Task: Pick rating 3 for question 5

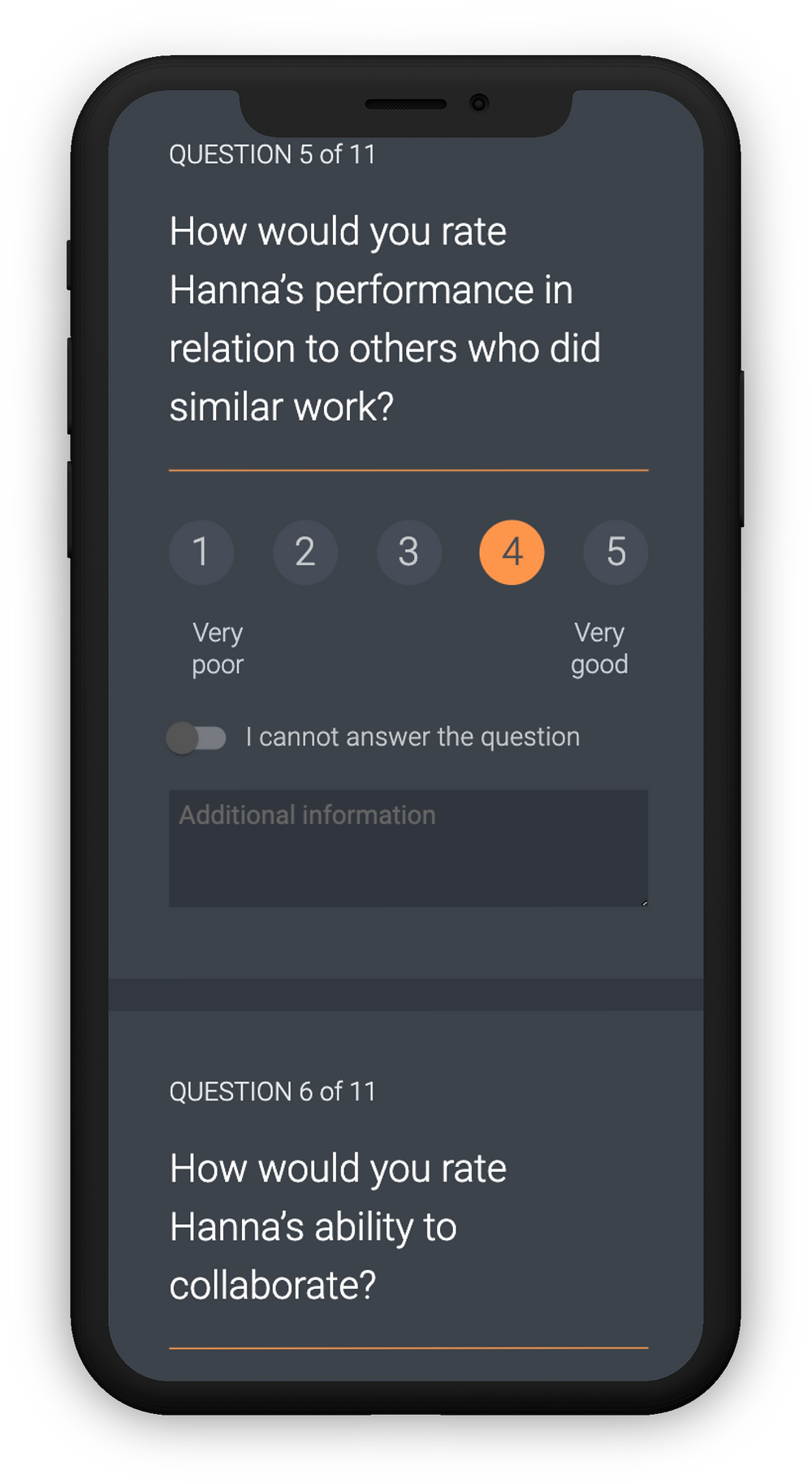Action: 409,552
